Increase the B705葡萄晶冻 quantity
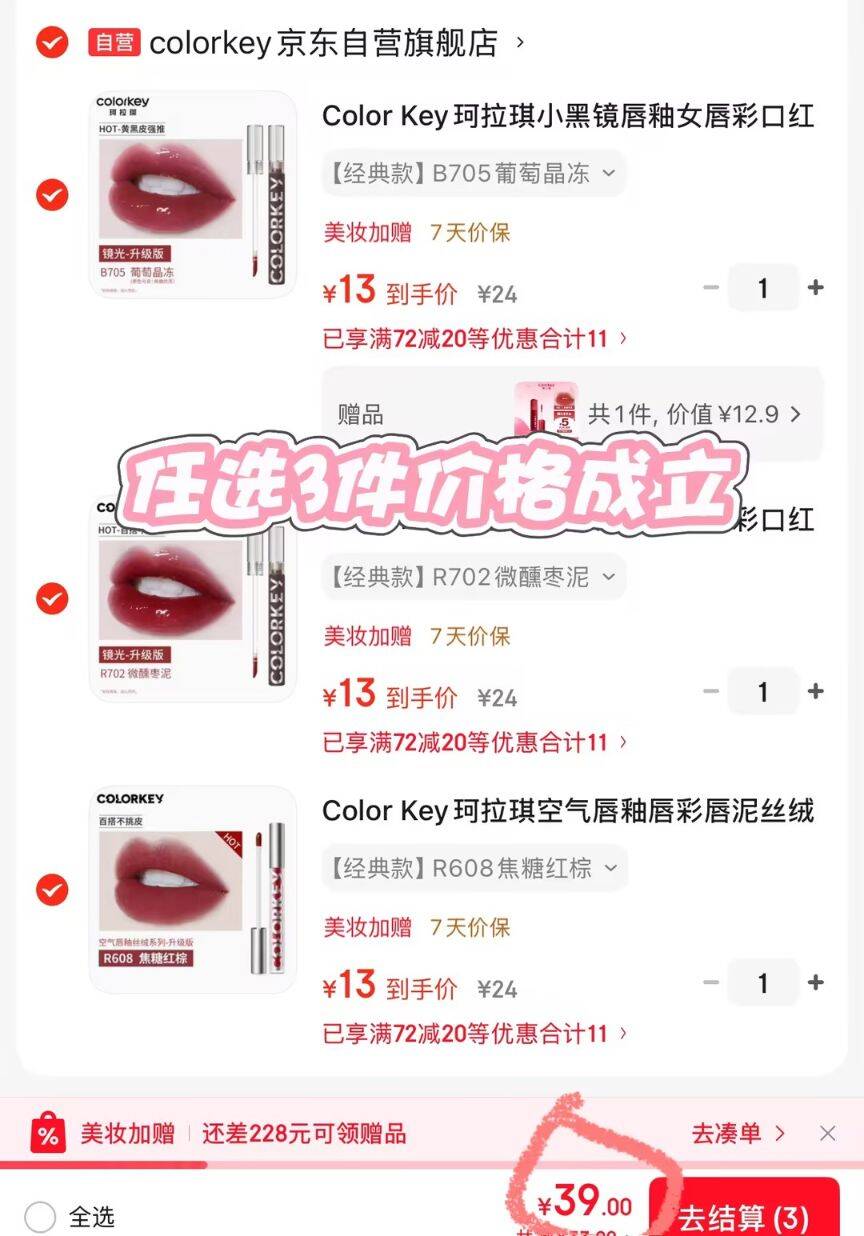The height and width of the screenshot is (1236, 864). point(816,288)
